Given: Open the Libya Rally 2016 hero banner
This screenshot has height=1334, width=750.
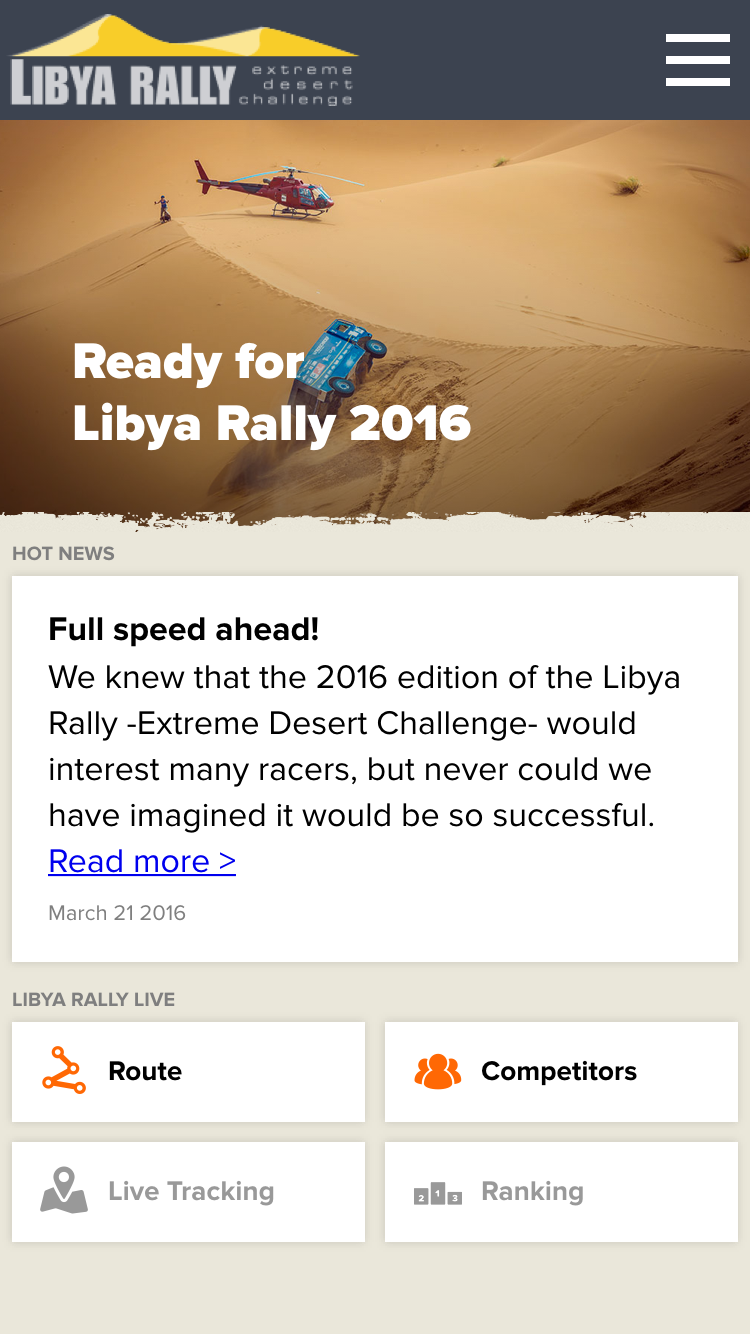Looking at the screenshot, I should click(375, 320).
